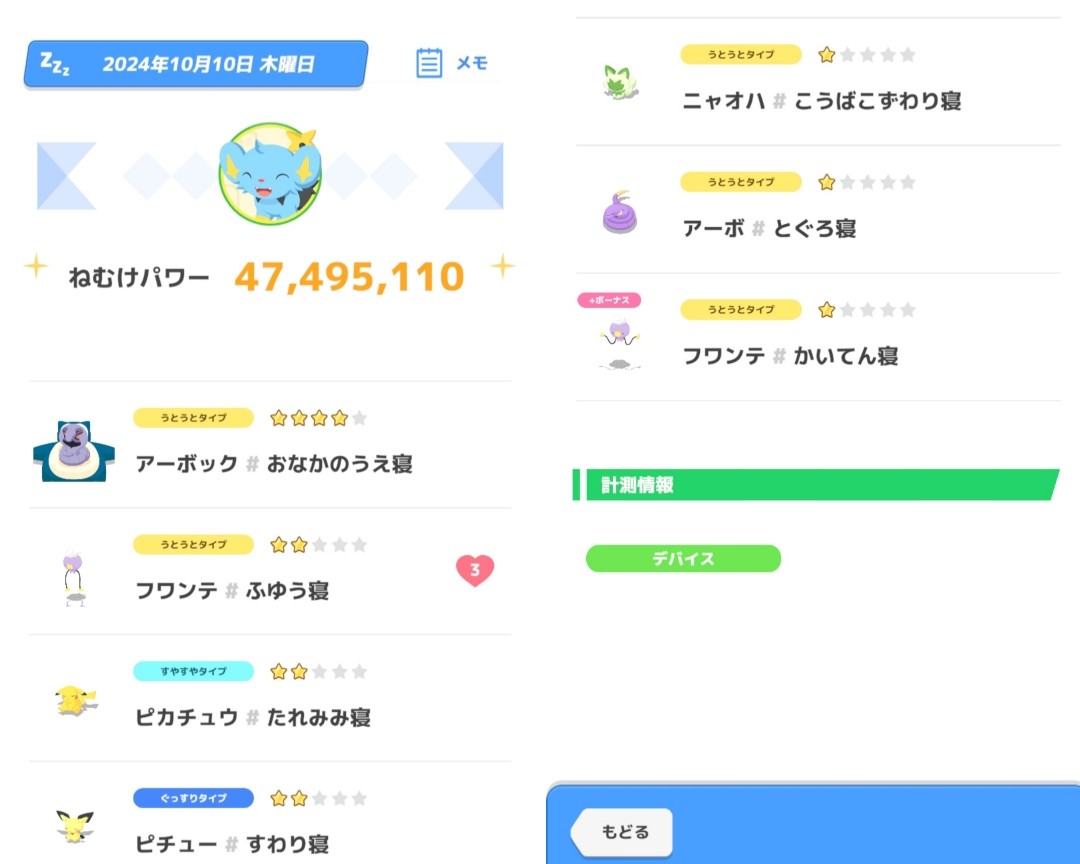Tap the もどる back button
Image resolution: width=1080 pixels, height=864 pixels.
click(622, 832)
